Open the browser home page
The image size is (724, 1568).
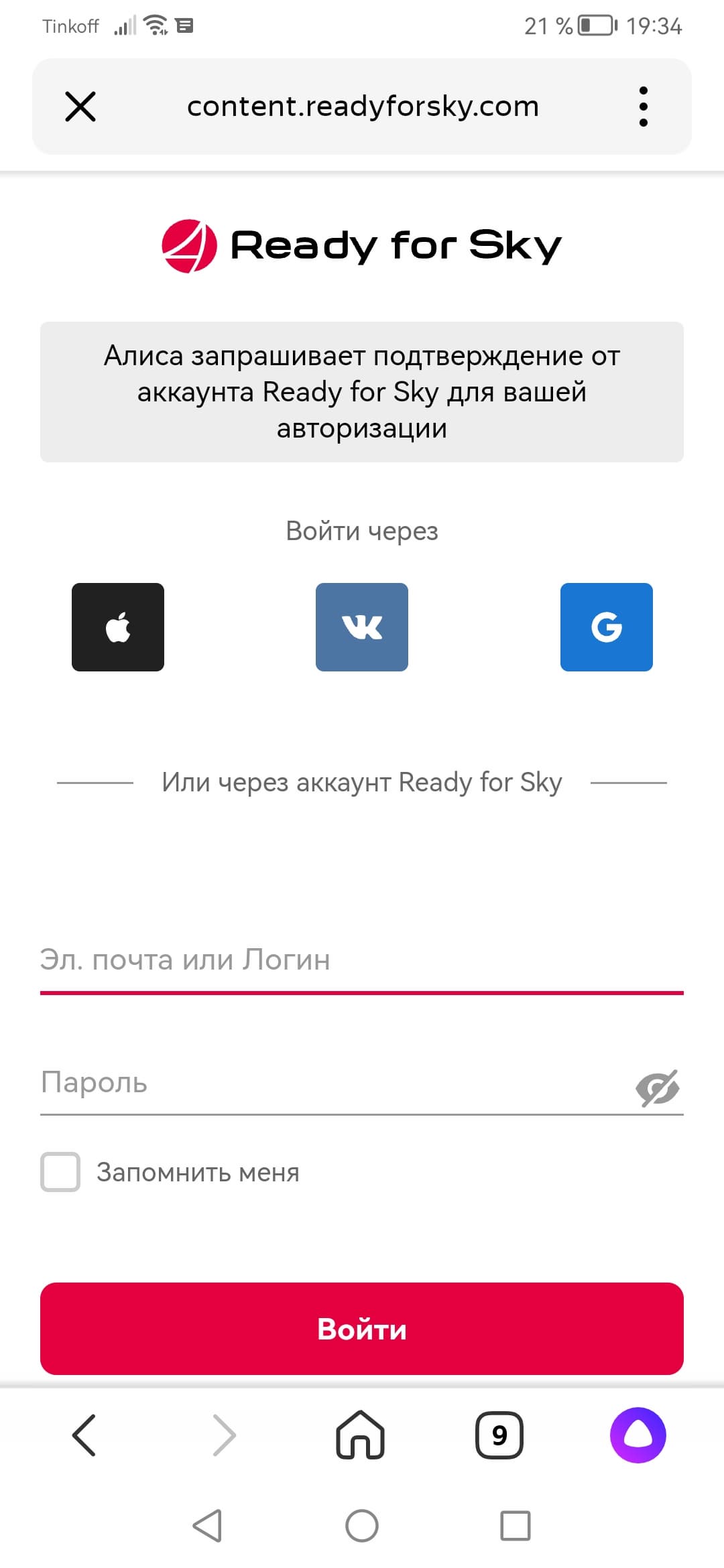pyautogui.click(x=360, y=1435)
